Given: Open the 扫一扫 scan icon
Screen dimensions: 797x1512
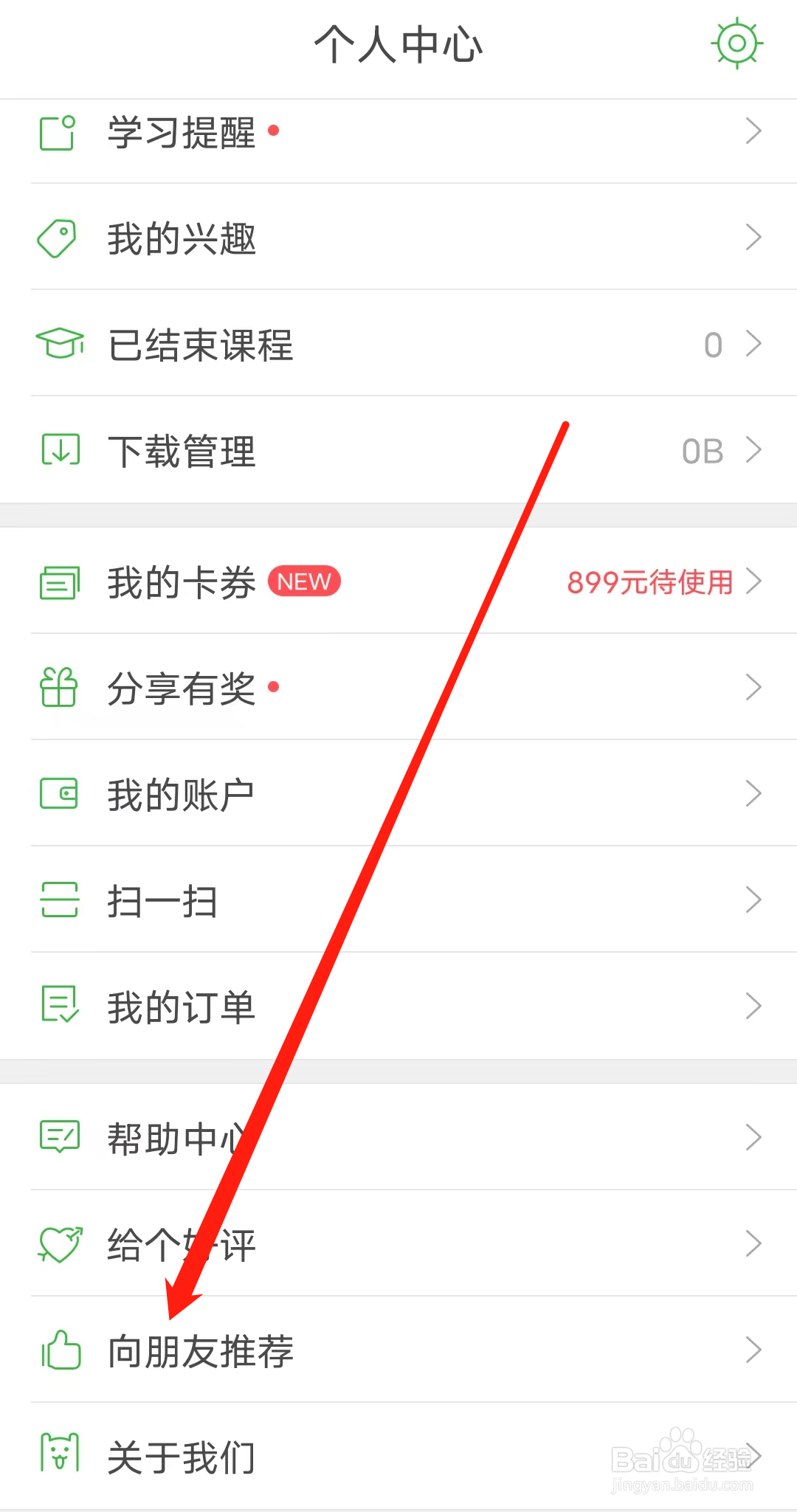Looking at the screenshot, I should coord(59,900).
